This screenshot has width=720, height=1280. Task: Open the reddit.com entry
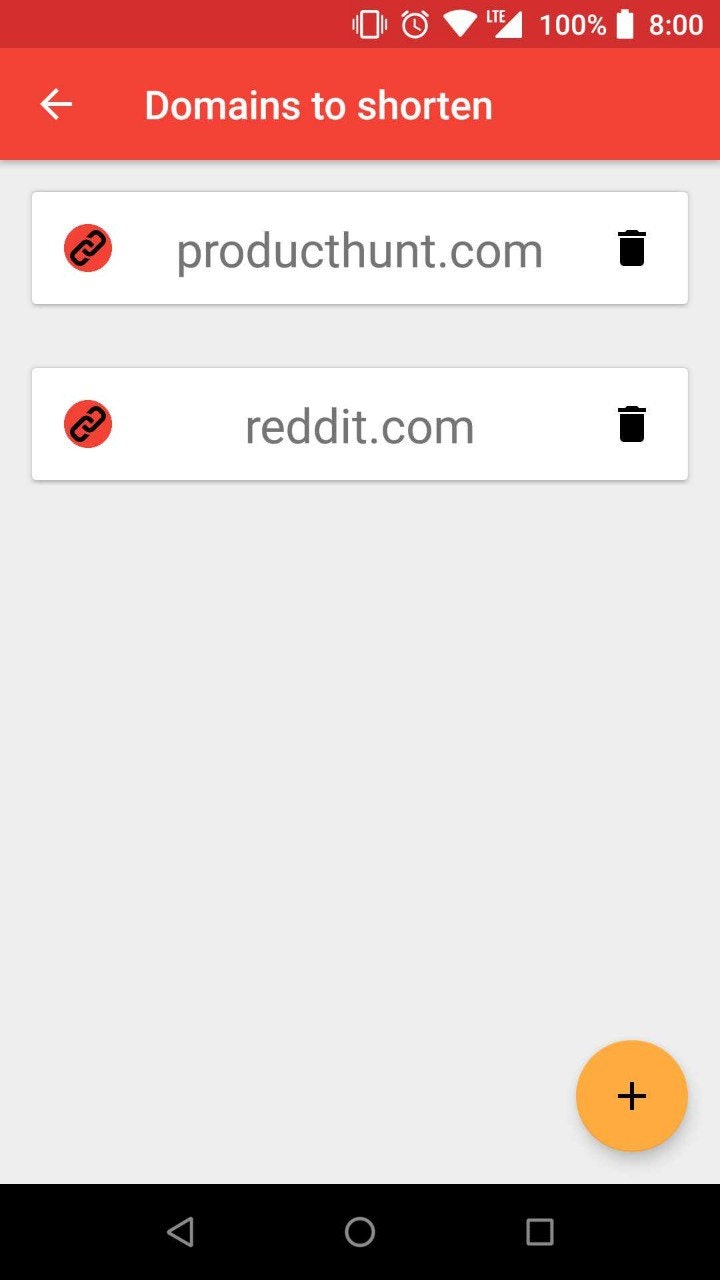click(360, 424)
